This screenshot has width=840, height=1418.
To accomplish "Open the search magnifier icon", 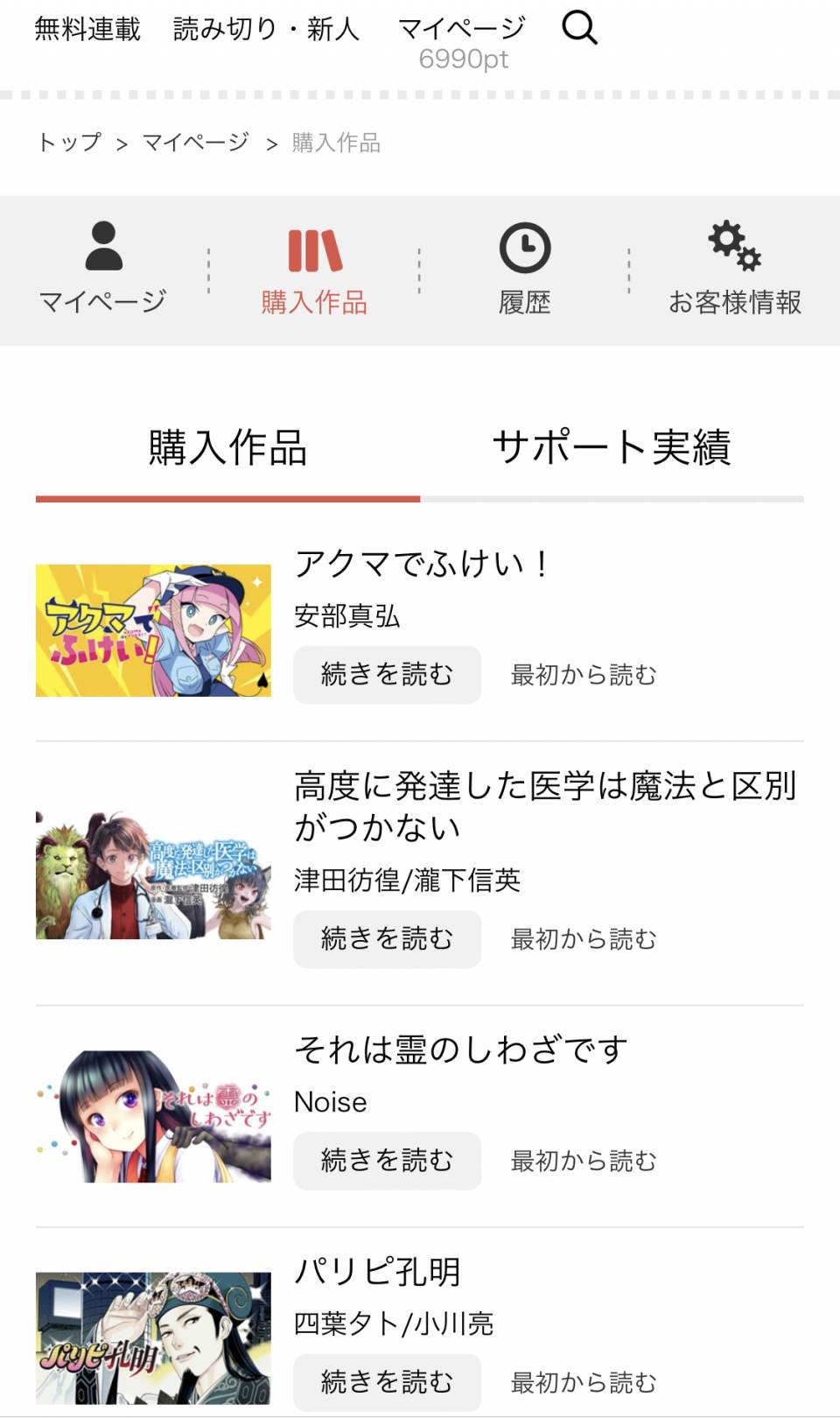I will [579, 28].
